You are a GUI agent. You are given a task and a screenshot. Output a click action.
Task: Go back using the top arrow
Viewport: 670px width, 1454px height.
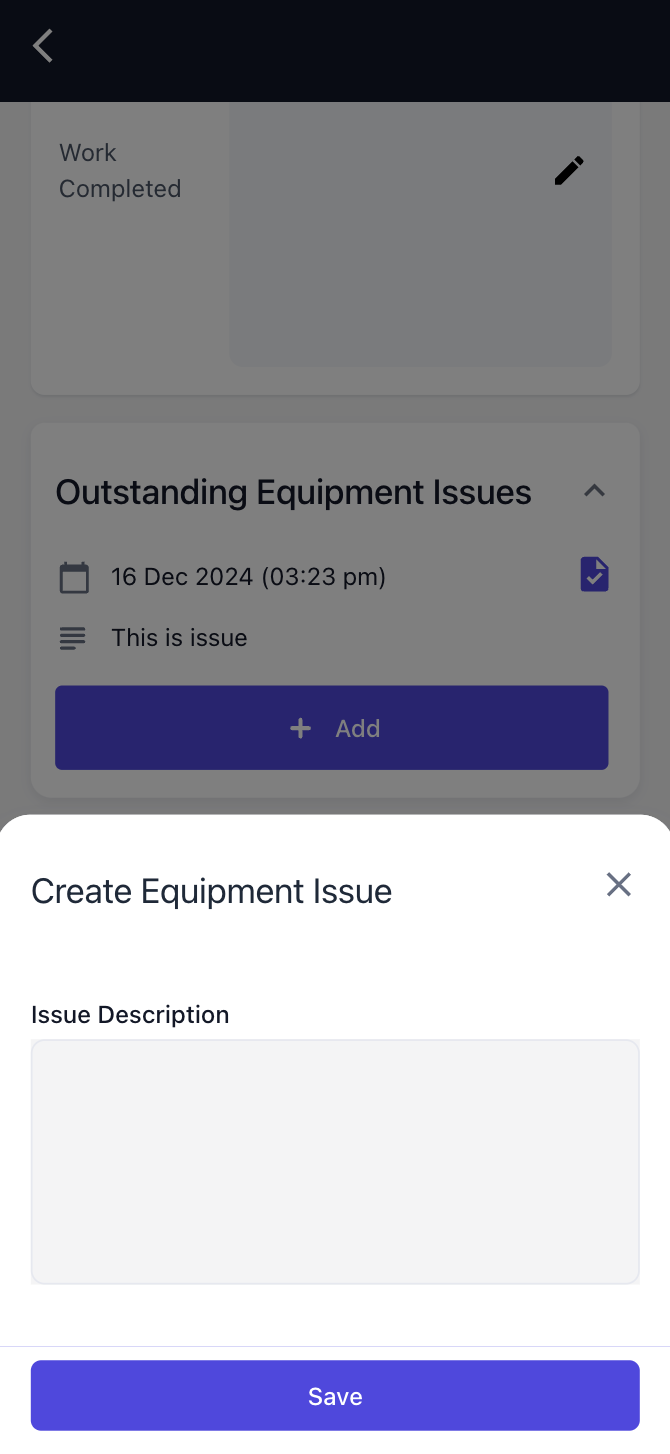tap(43, 46)
